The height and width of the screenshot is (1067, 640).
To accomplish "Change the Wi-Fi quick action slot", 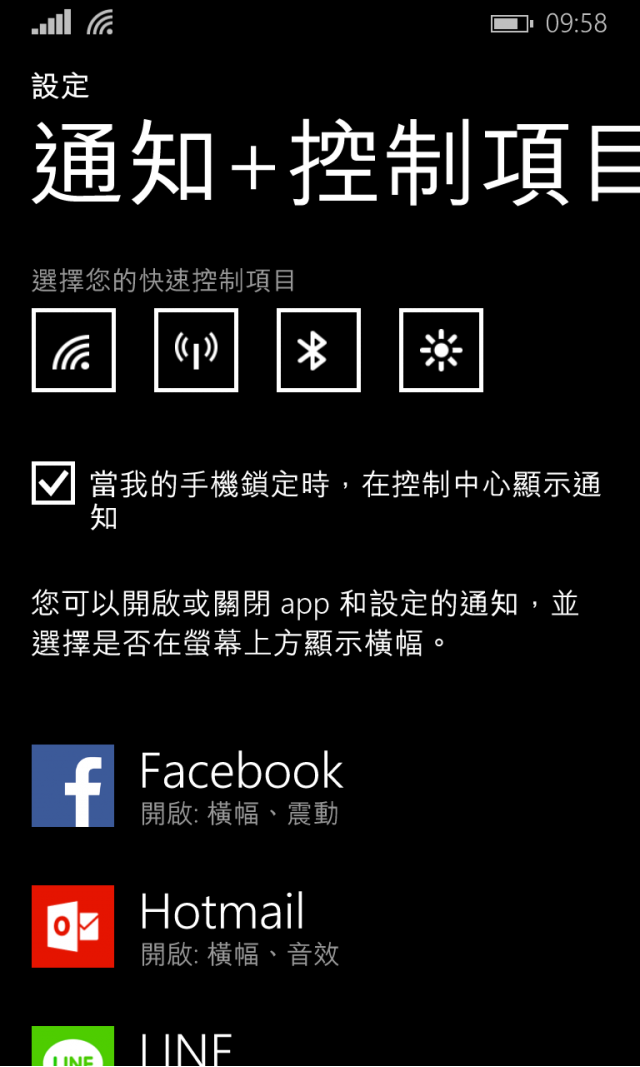I will (74, 350).
